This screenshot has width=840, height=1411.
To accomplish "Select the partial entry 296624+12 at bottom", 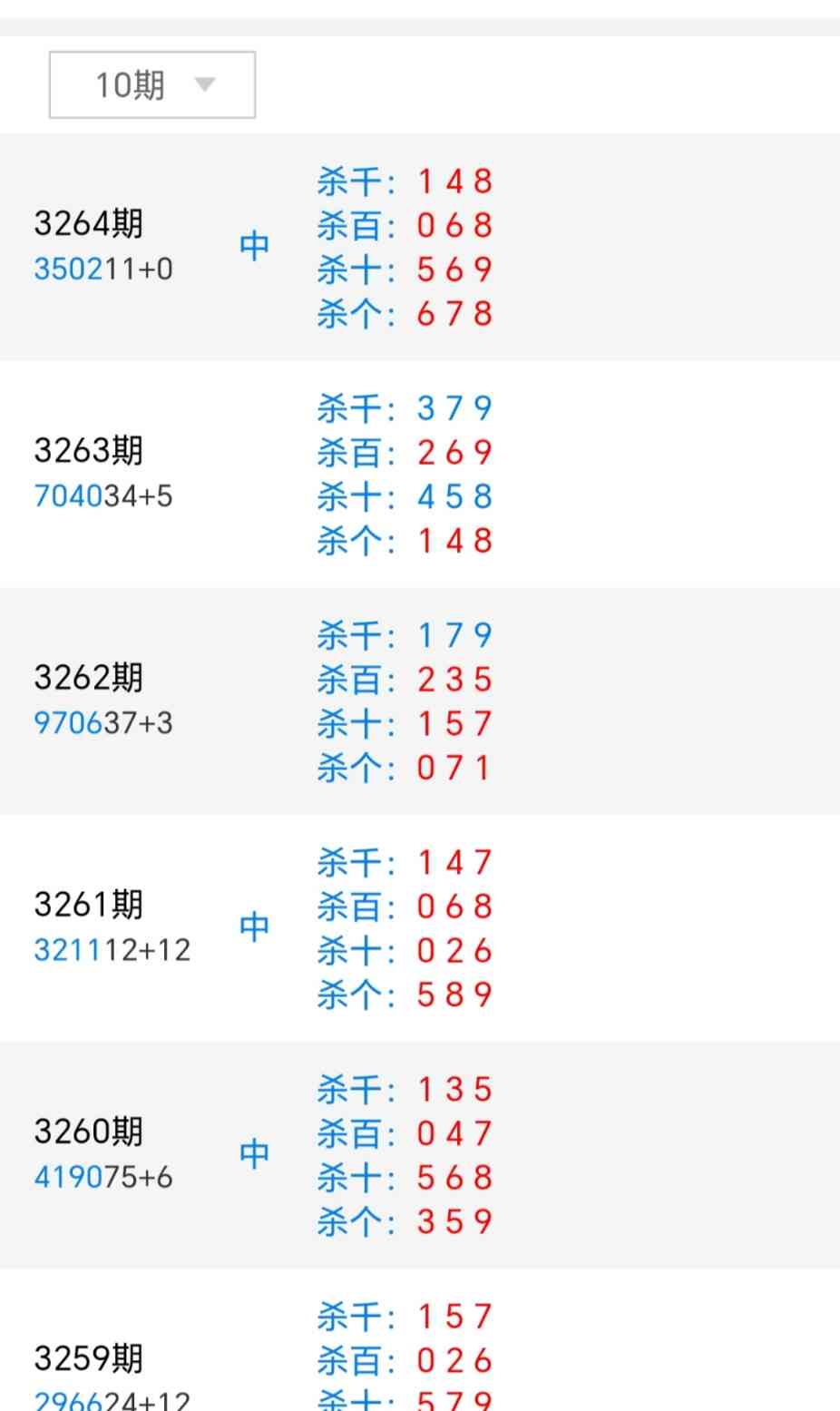I will coord(112,1399).
